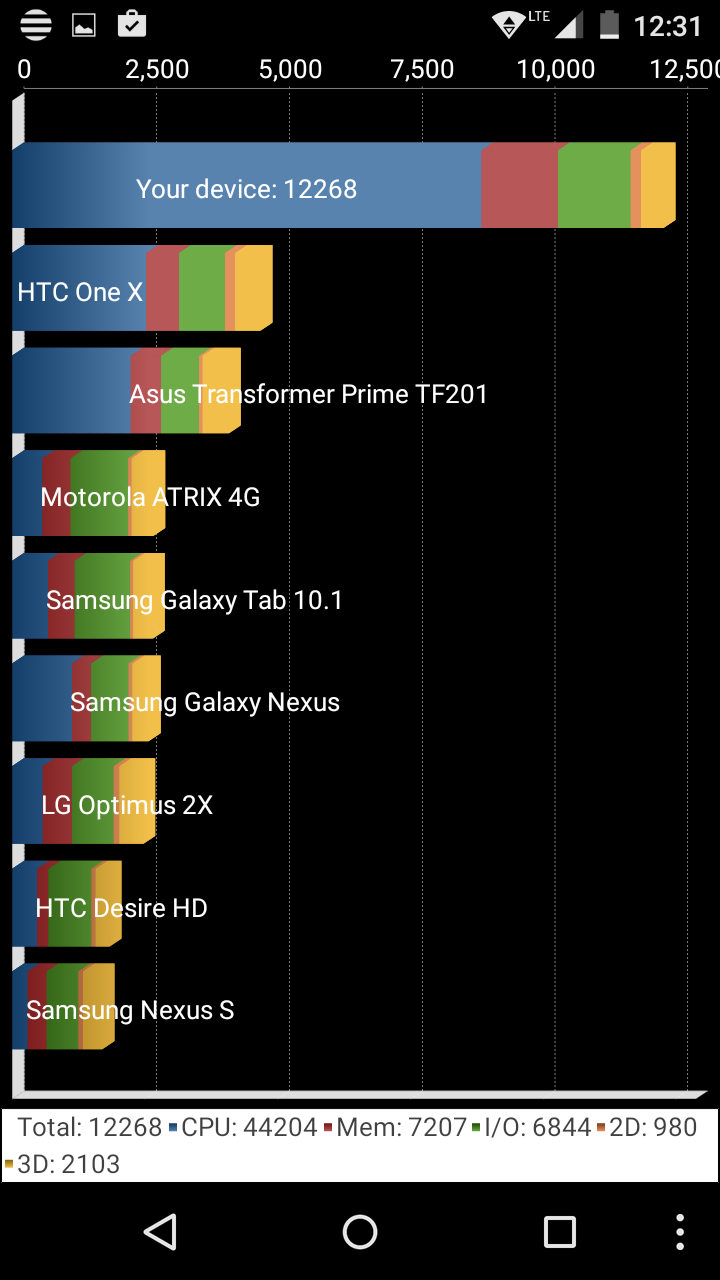Screen dimensions: 720x1280
Task: Return to the home screen
Action: click(x=360, y=1232)
